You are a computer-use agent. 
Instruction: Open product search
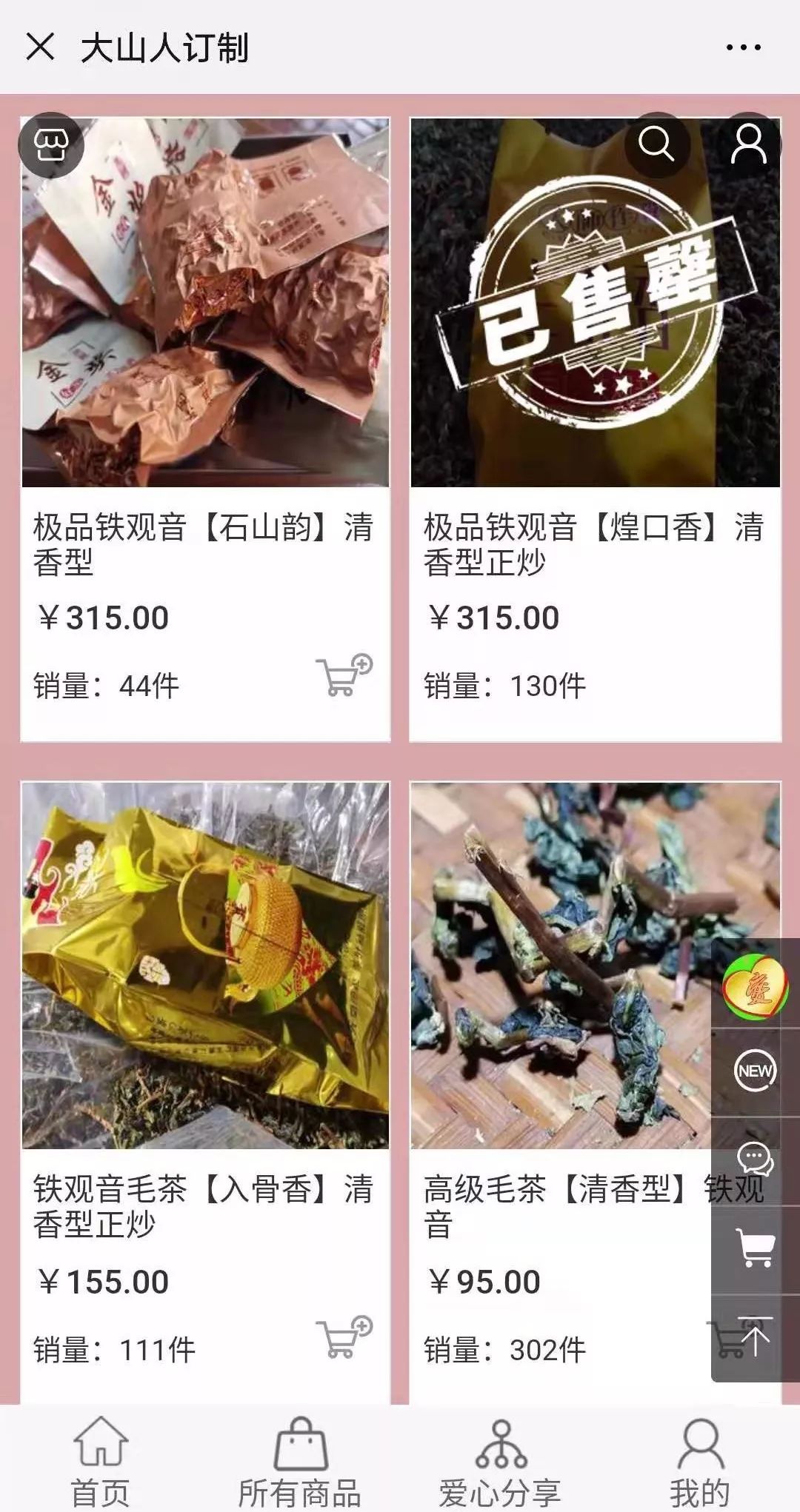coord(656,144)
